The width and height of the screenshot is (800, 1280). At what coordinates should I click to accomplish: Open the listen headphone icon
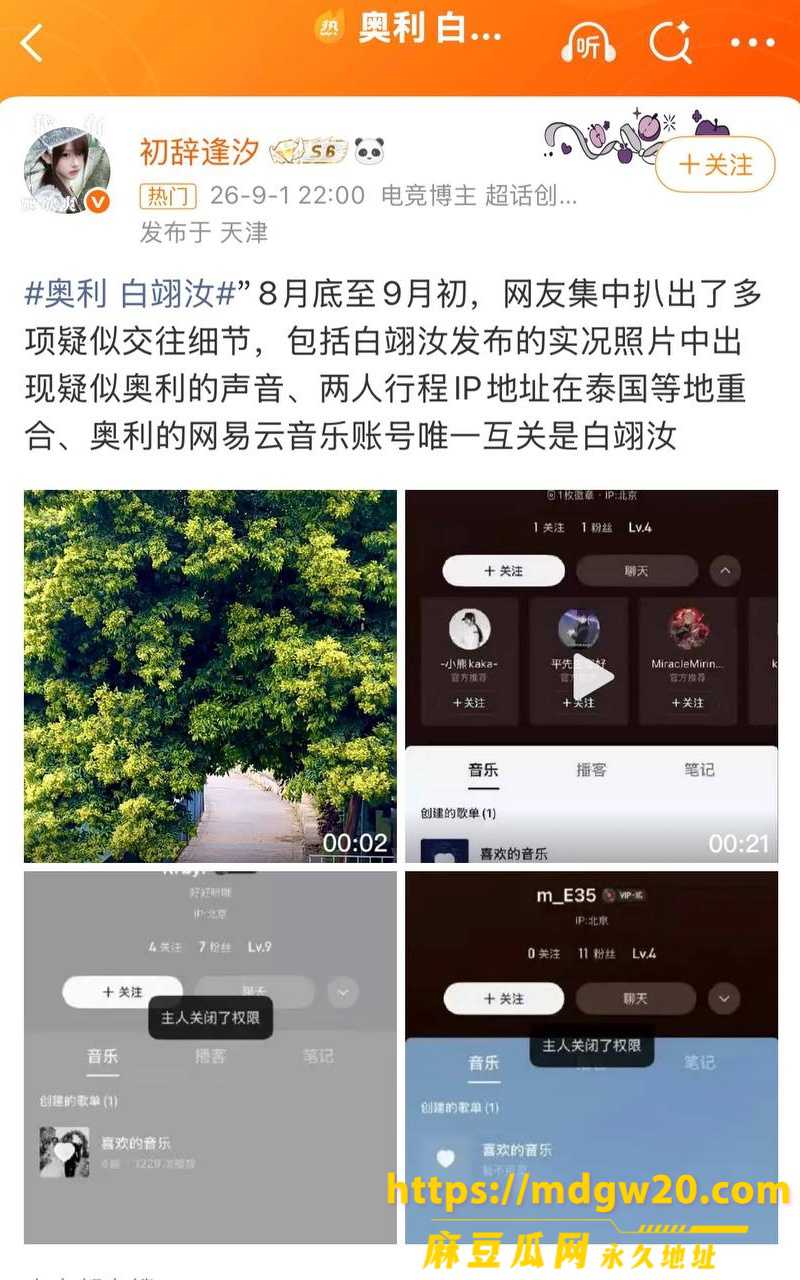588,44
